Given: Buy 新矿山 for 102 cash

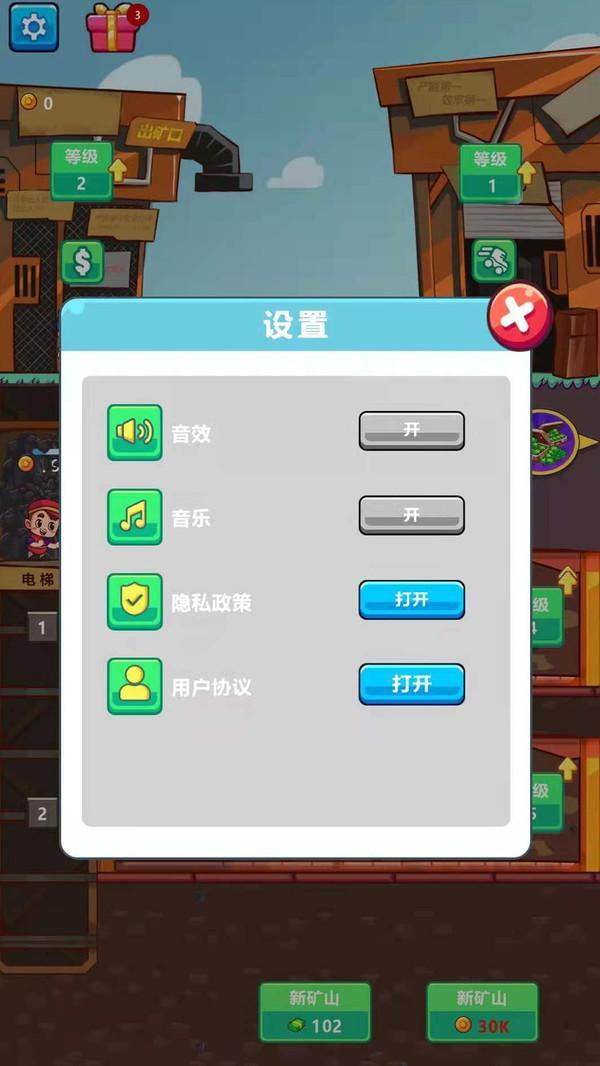Looking at the screenshot, I should coord(314,1012).
